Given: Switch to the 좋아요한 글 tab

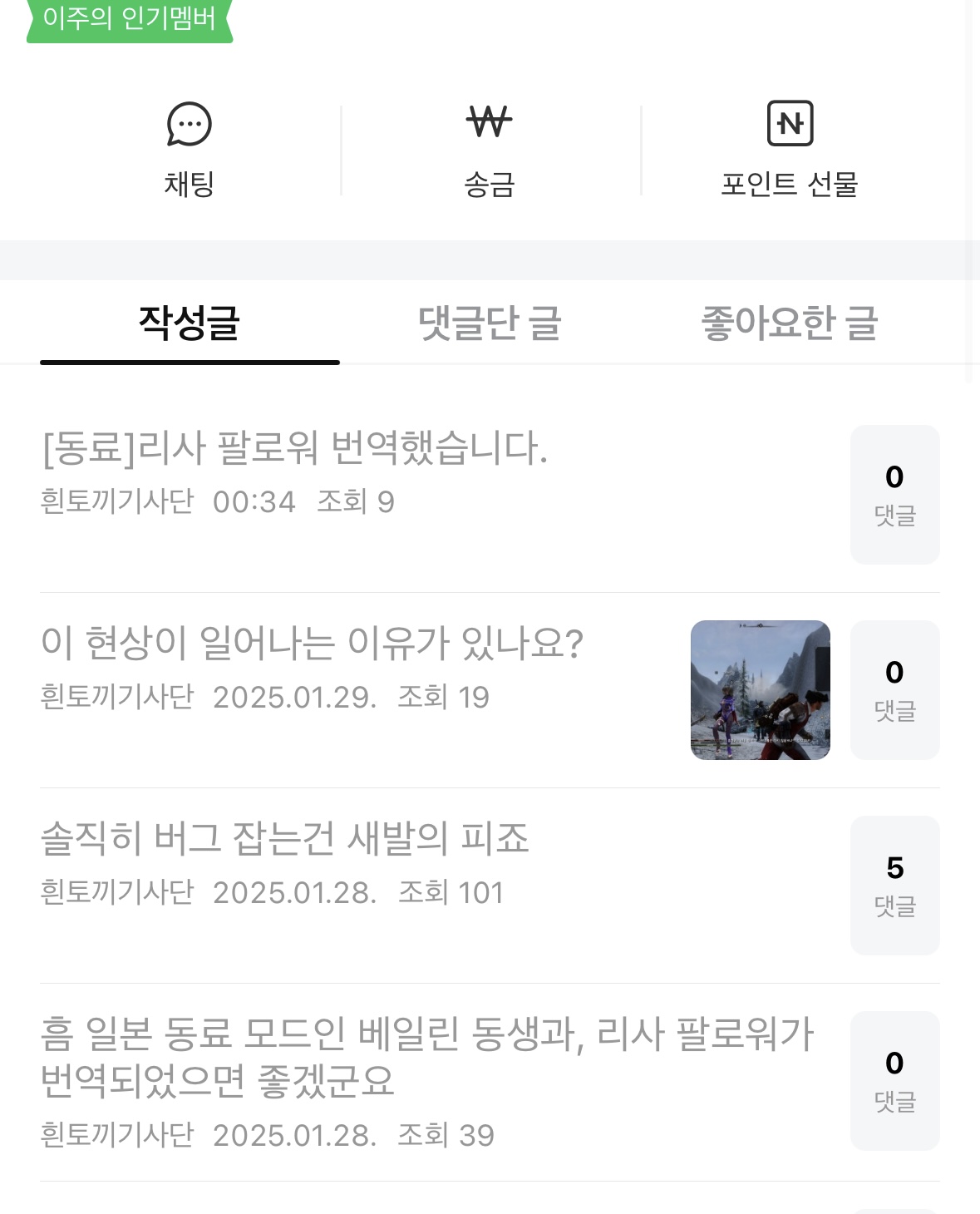Looking at the screenshot, I should [x=790, y=323].
